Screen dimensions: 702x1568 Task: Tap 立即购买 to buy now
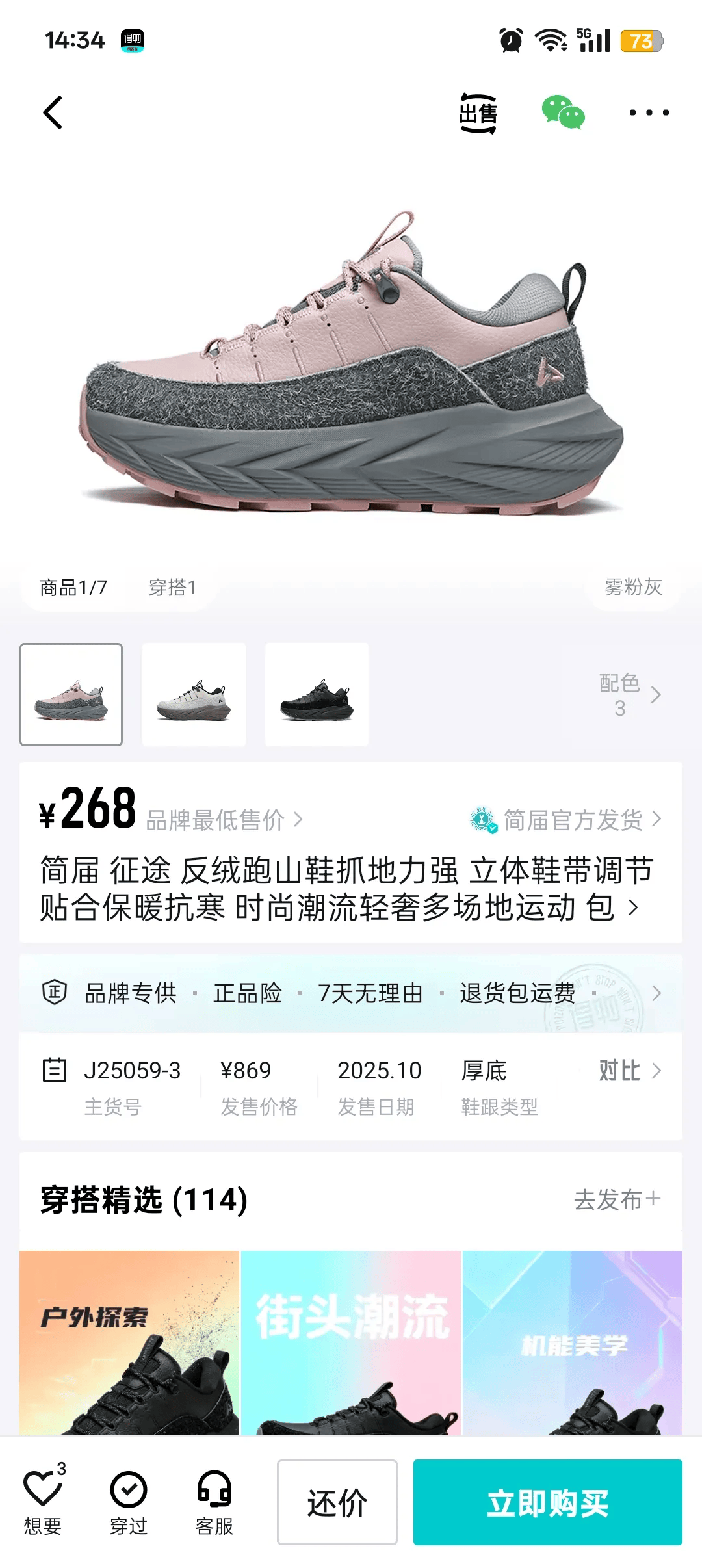tap(547, 1503)
